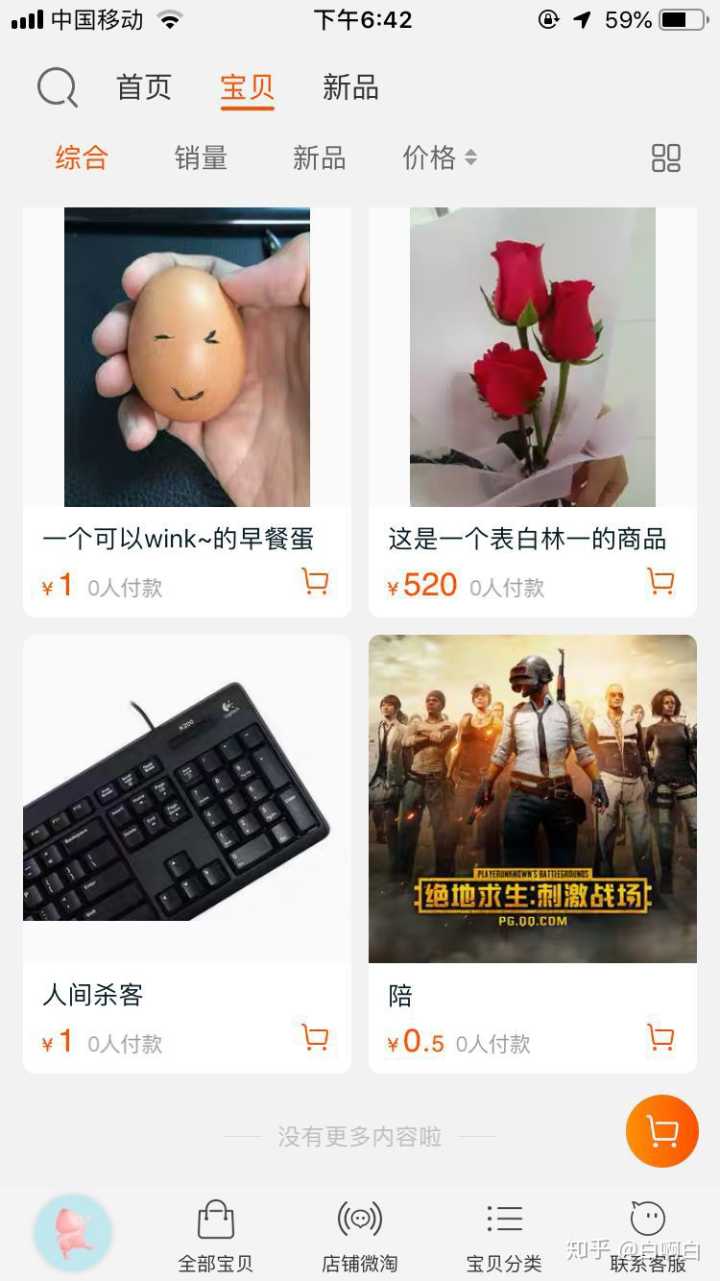The height and width of the screenshot is (1281, 720).
Task: Open the 陪 game product card
Action: tap(532, 800)
